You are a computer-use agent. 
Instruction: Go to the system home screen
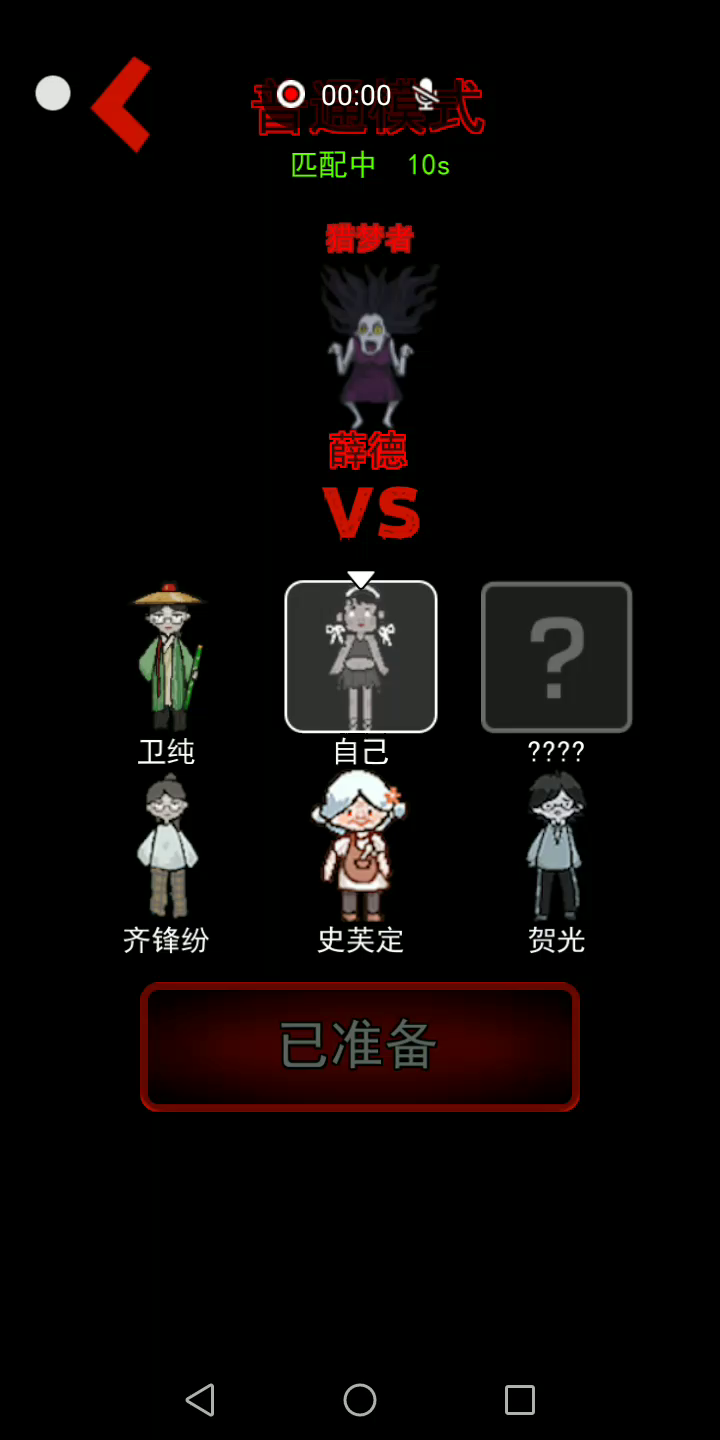[x=360, y=1399]
